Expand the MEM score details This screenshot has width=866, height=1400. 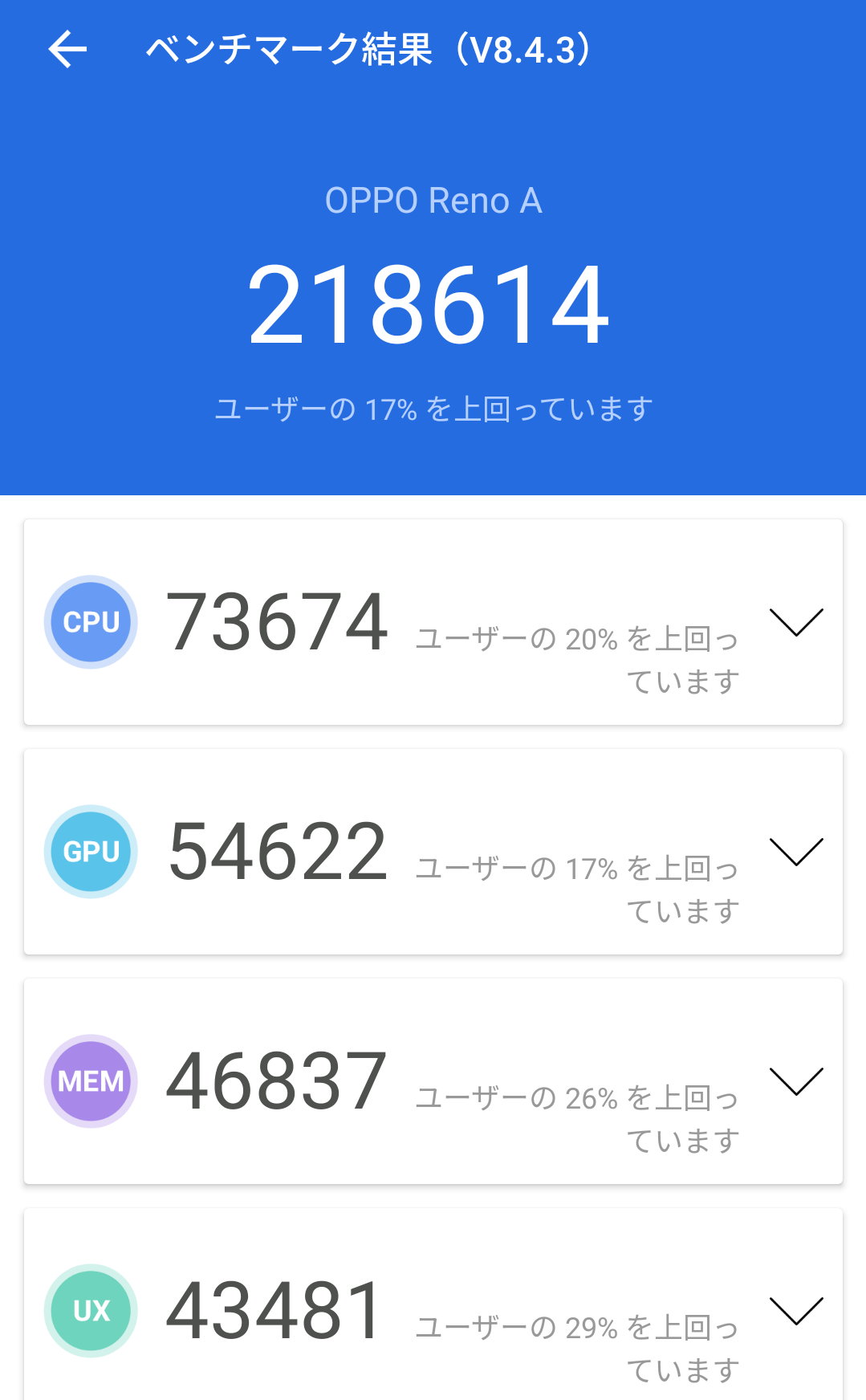point(796,1081)
